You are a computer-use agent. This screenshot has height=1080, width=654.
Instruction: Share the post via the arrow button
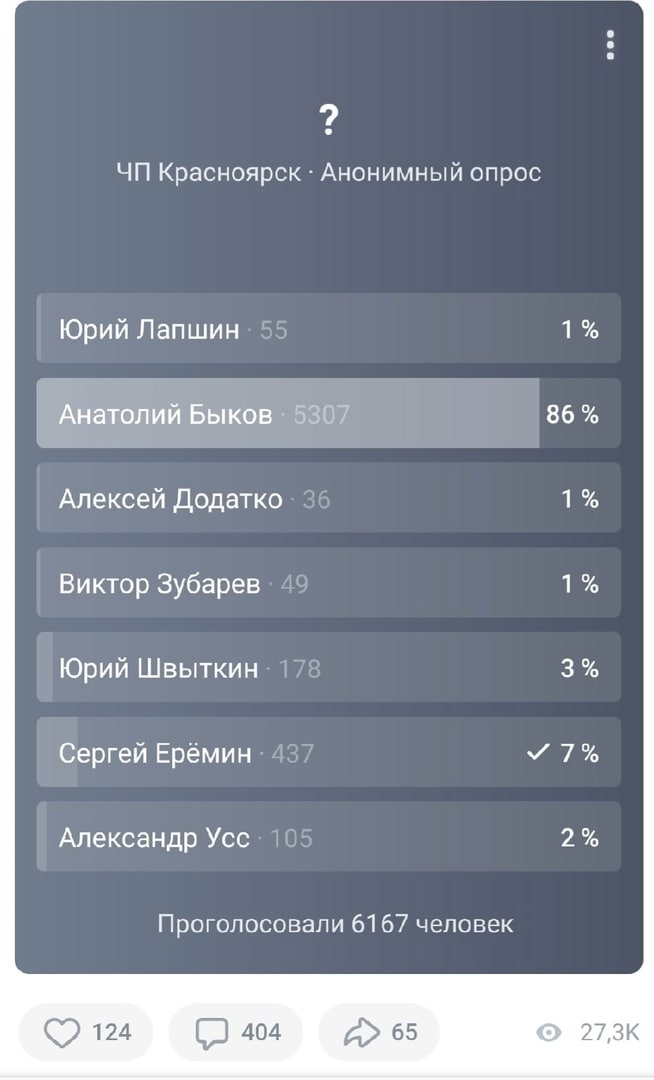pos(379,1032)
